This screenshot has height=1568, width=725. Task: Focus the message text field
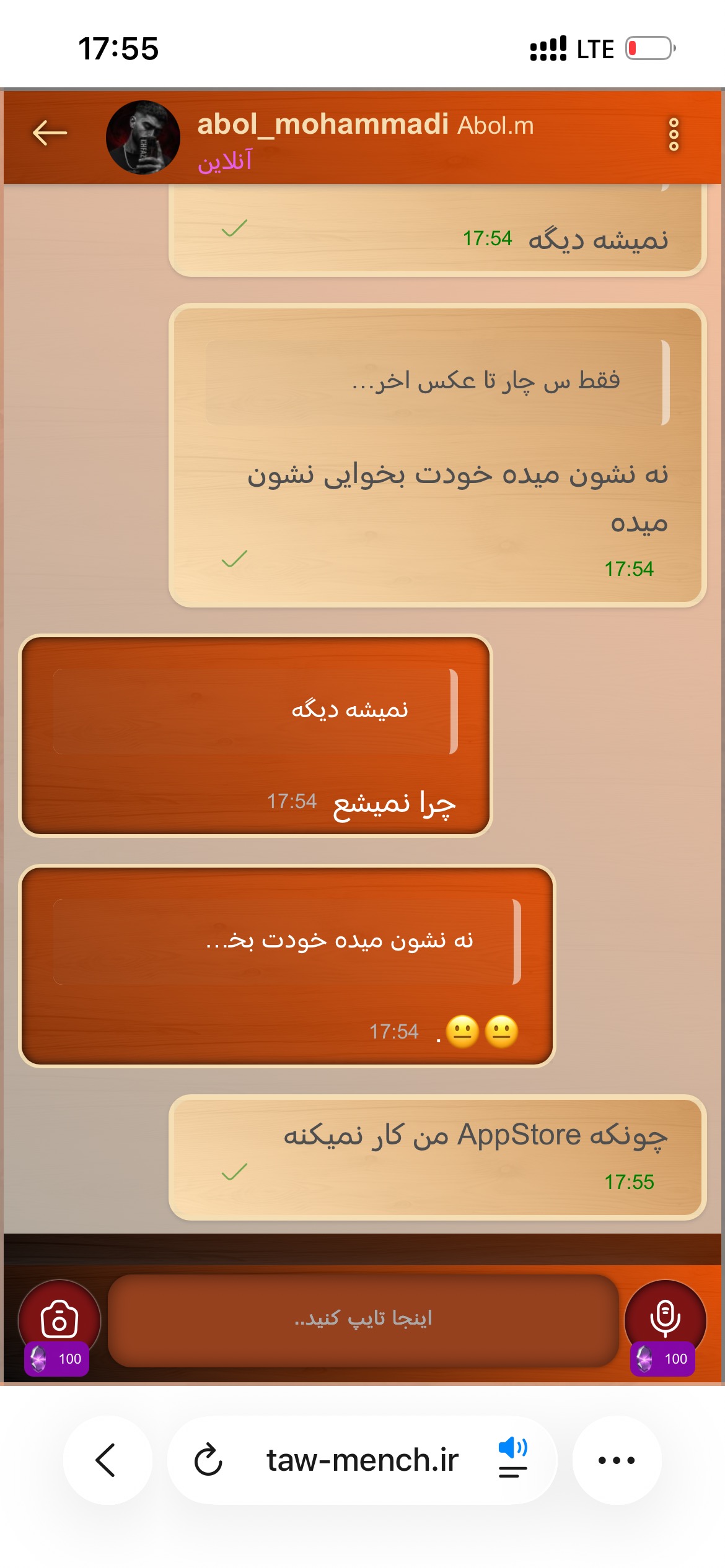[x=363, y=1320]
